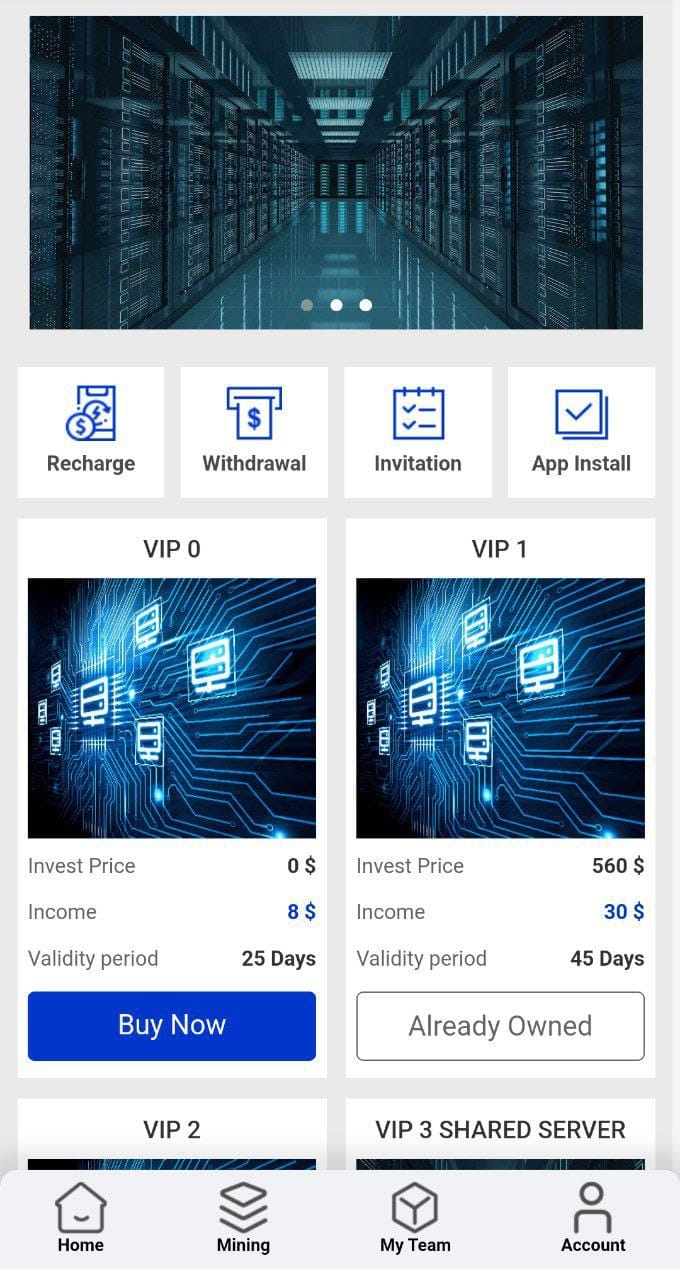Open the VIP 3 Shared Server card
The width and height of the screenshot is (680, 1280).
coord(500,1132)
